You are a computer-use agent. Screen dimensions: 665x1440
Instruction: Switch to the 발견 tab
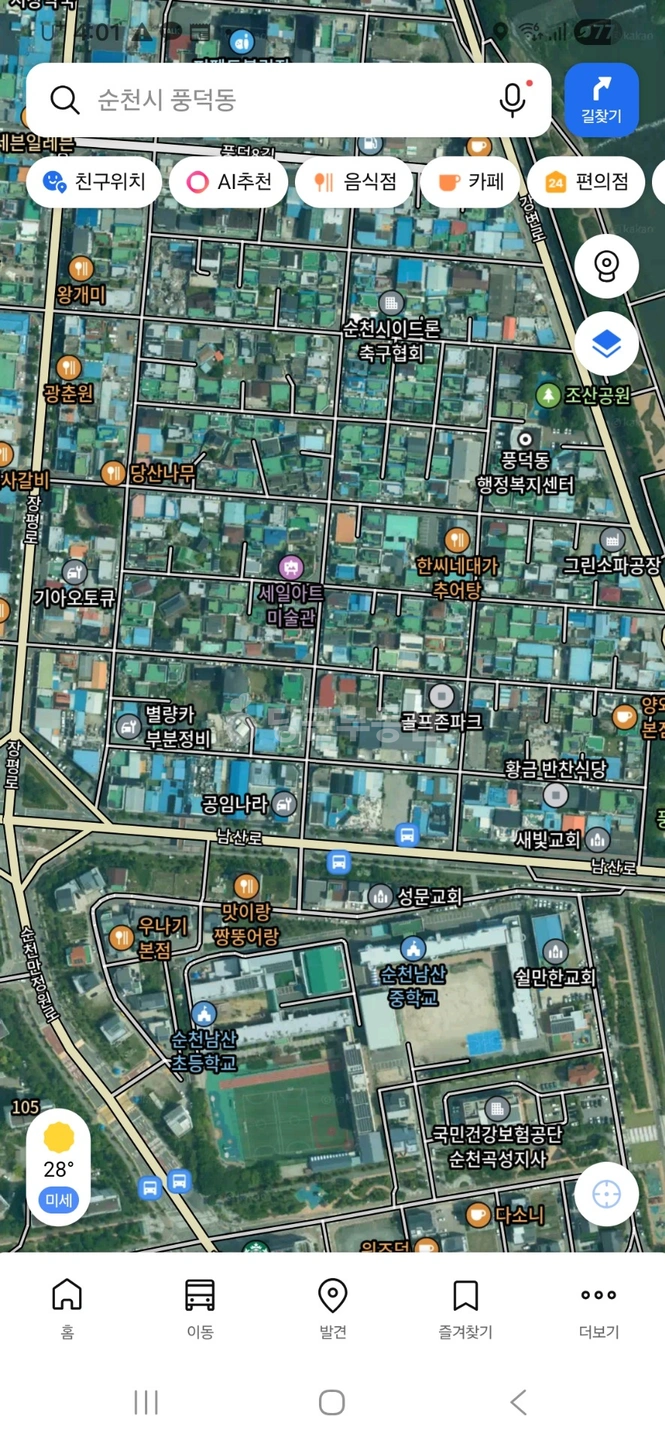(332, 1308)
